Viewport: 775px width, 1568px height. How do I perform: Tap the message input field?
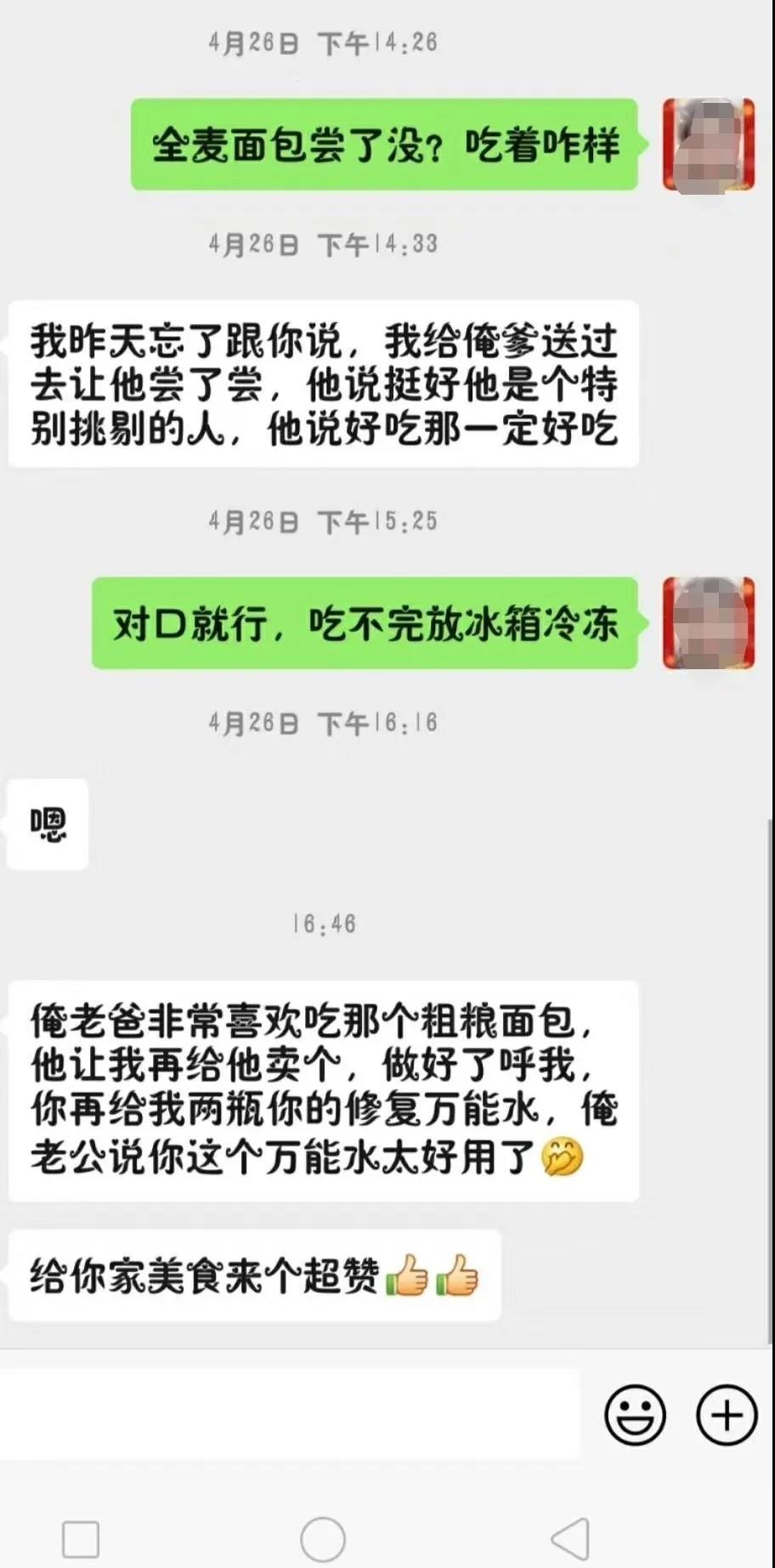(289, 1415)
